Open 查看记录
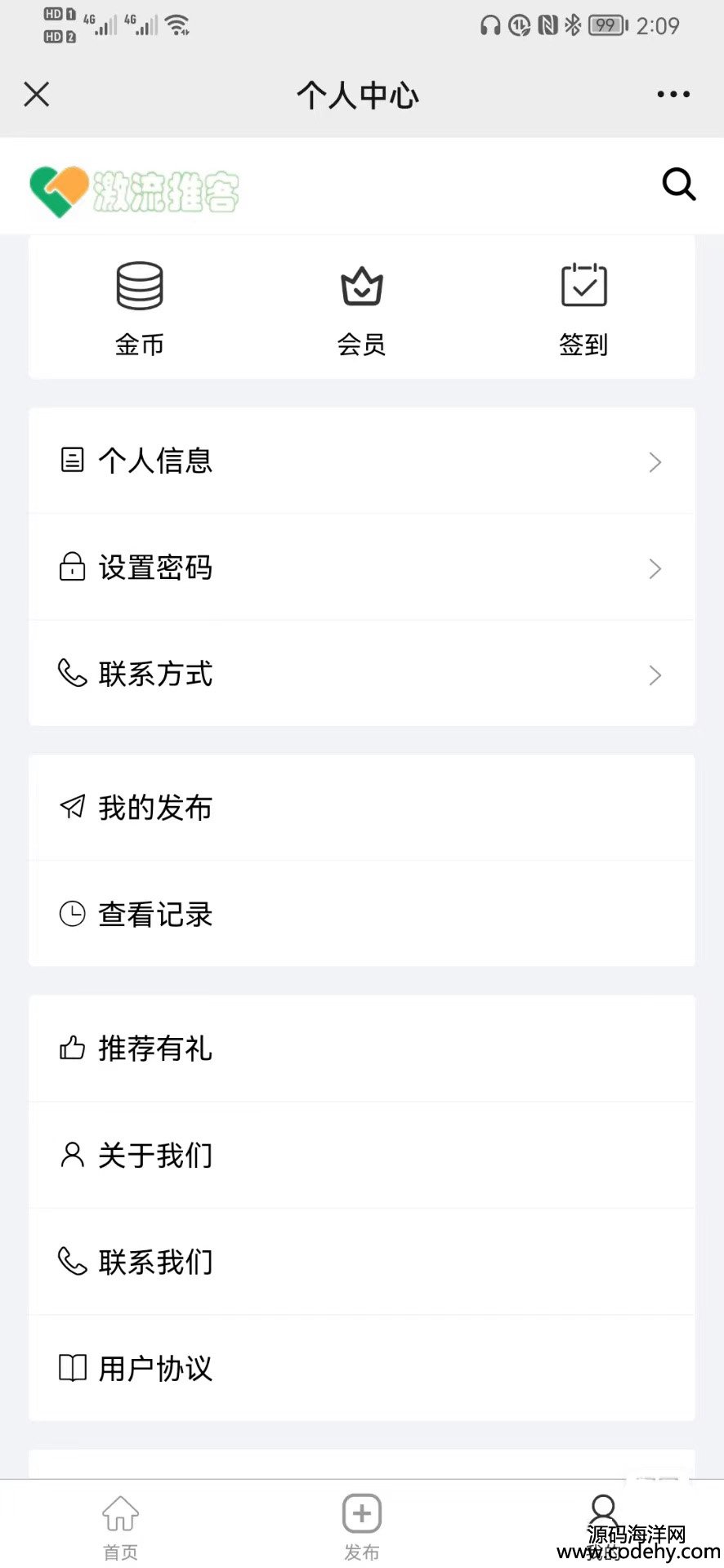724x1568 pixels. pyautogui.click(x=361, y=914)
